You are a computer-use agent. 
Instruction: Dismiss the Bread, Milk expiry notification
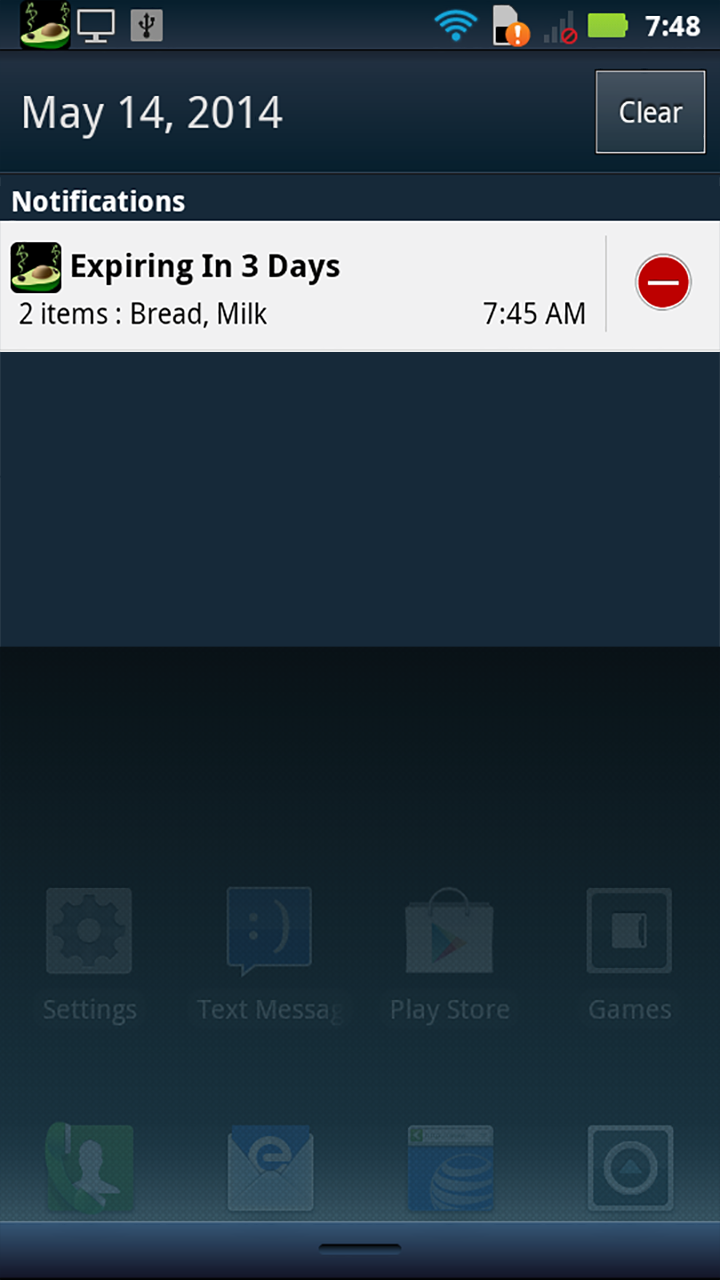point(663,283)
